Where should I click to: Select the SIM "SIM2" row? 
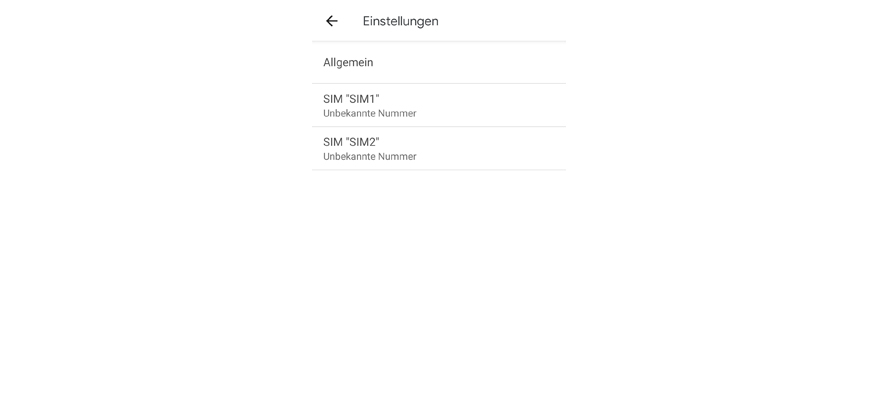[438, 148]
